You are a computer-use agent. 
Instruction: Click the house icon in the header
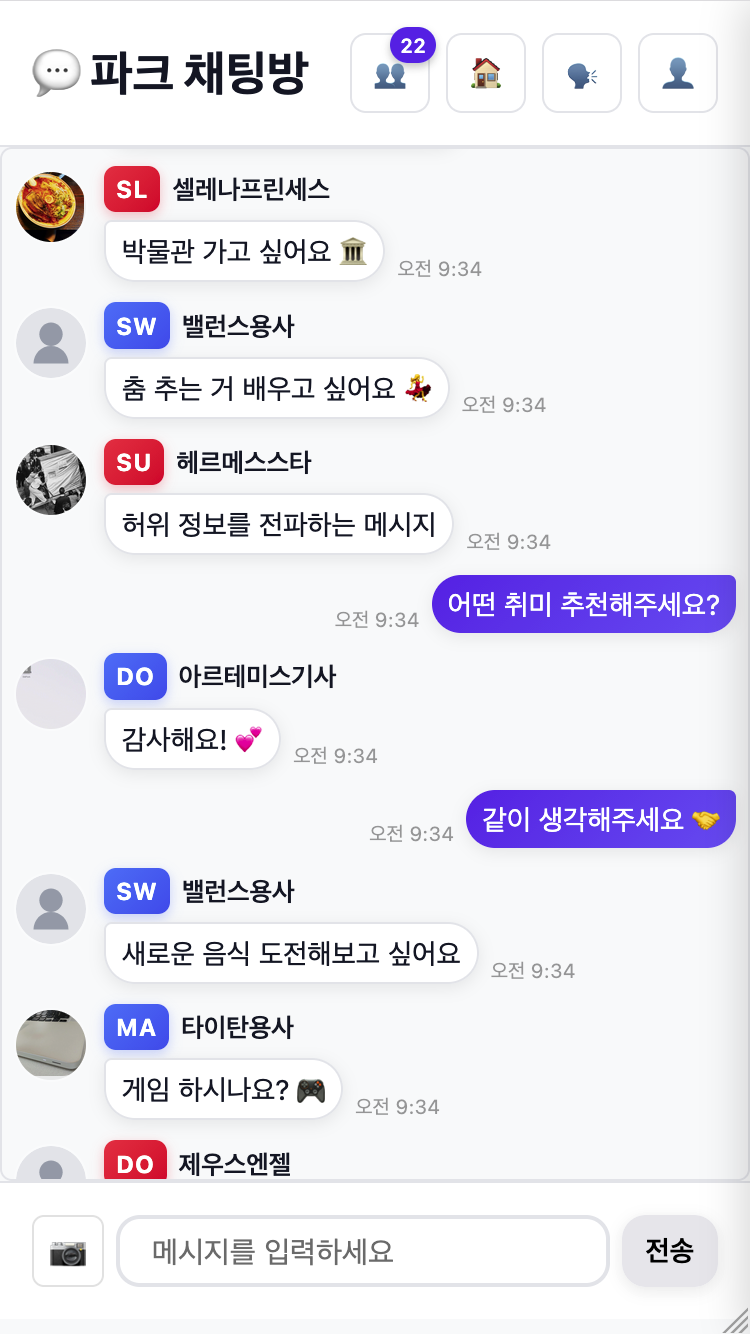[485, 73]
